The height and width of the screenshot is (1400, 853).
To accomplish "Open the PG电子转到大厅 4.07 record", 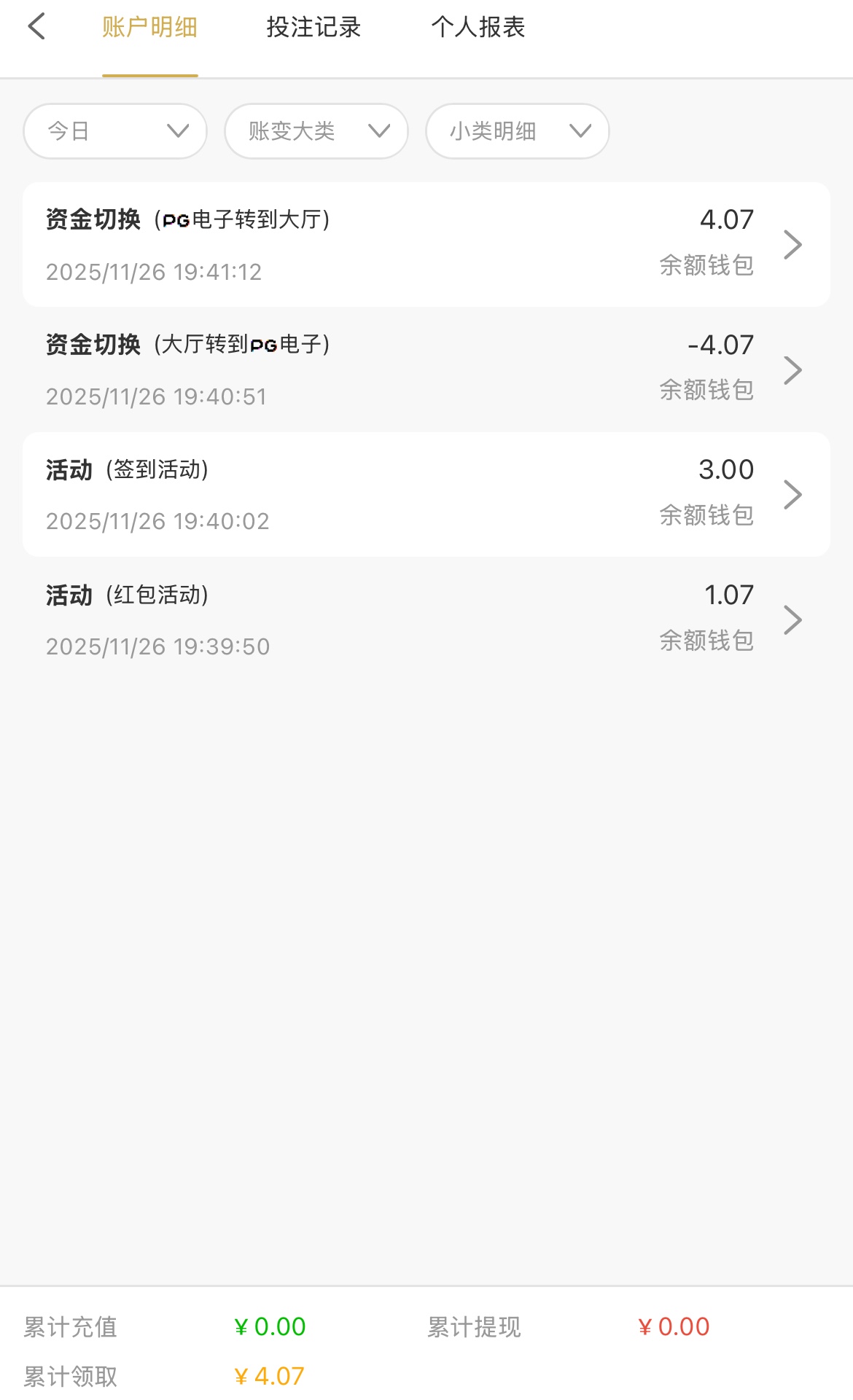I will click(426, 245).
